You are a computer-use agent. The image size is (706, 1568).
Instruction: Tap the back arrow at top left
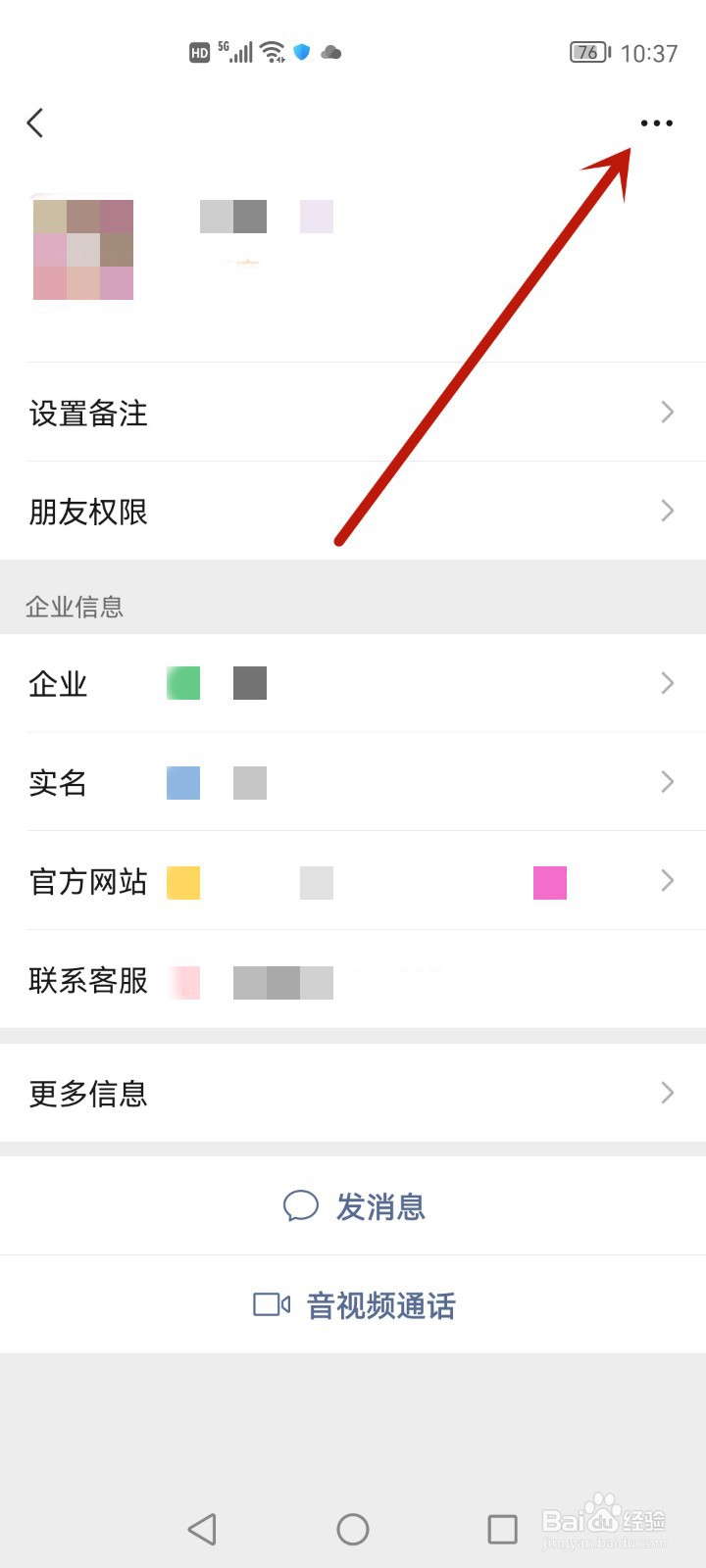tap(35, 123)
